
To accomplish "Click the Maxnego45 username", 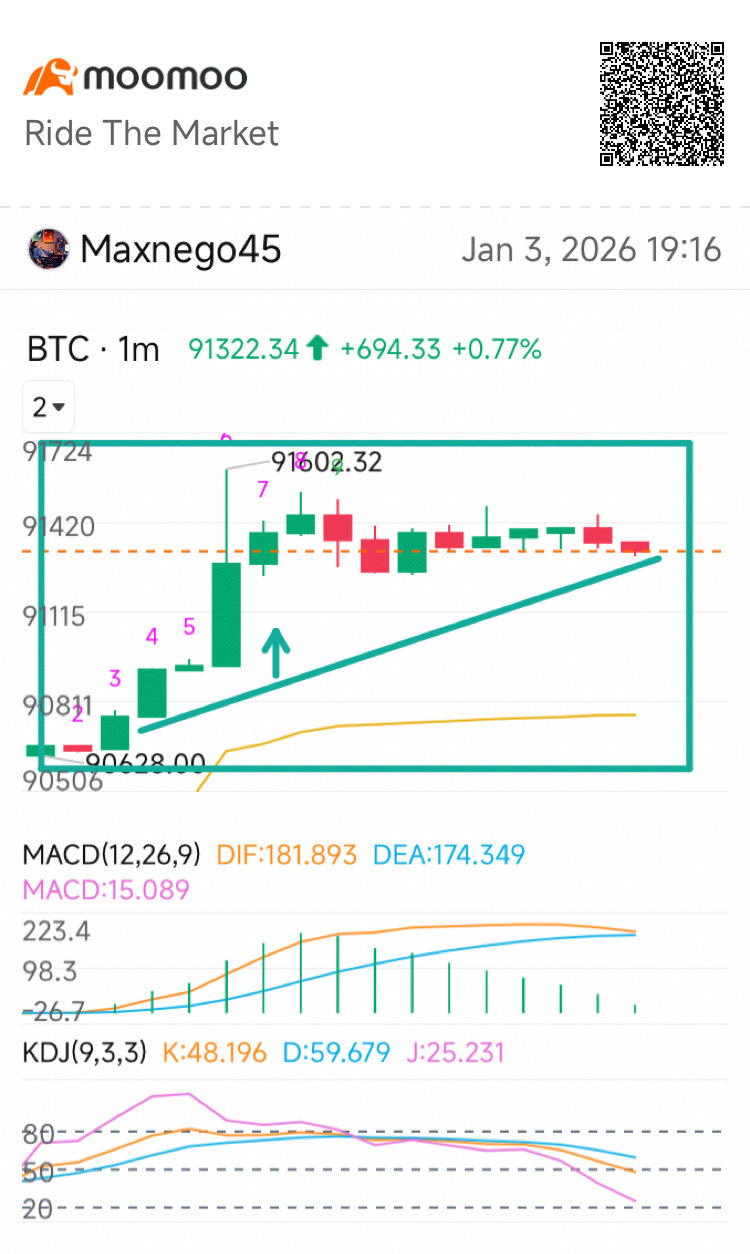I will [x=182, y=249].
